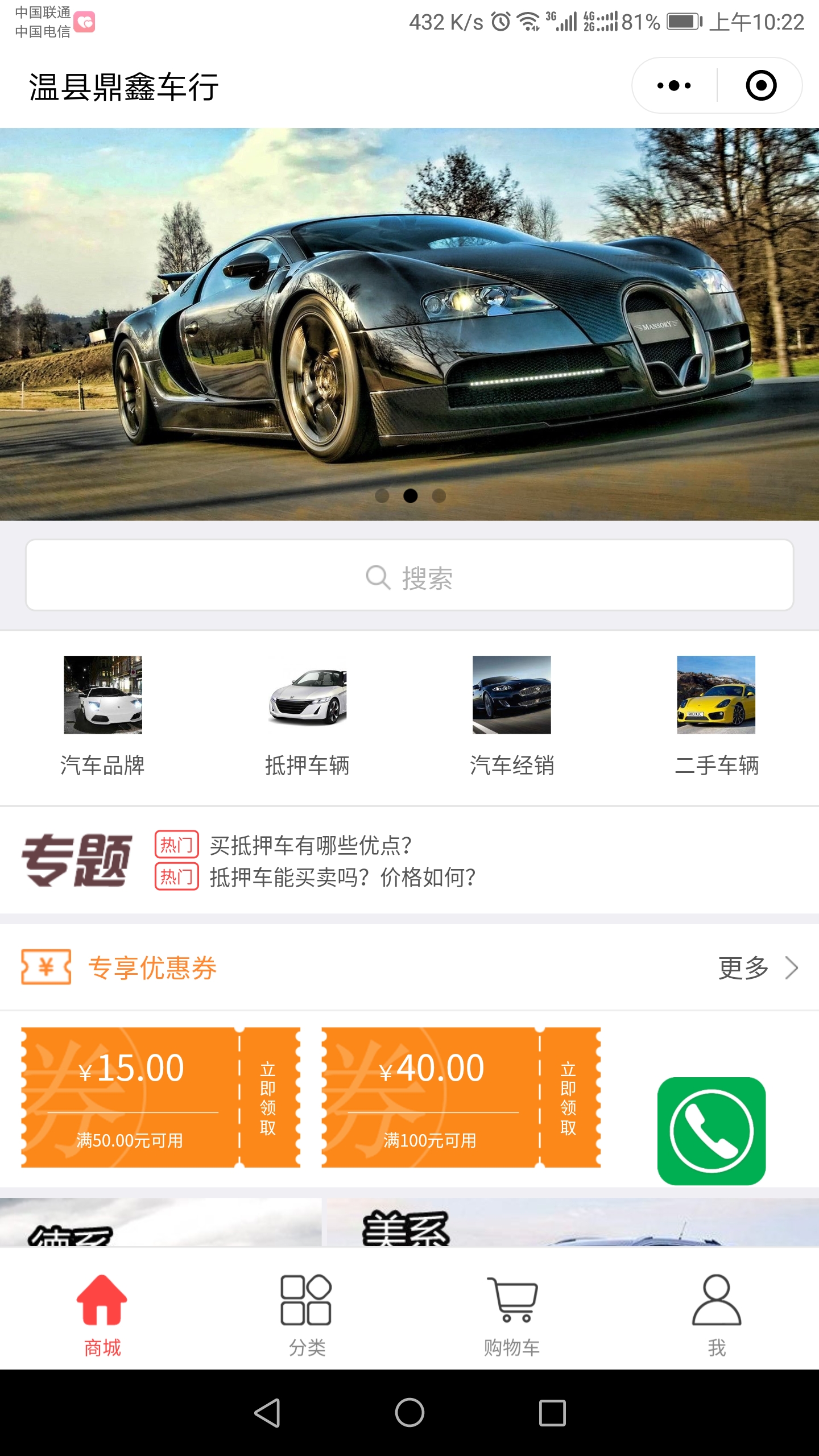Open the 美系 cars banner
Viewport: 819px width, 1456px height.
point(569,1223)
